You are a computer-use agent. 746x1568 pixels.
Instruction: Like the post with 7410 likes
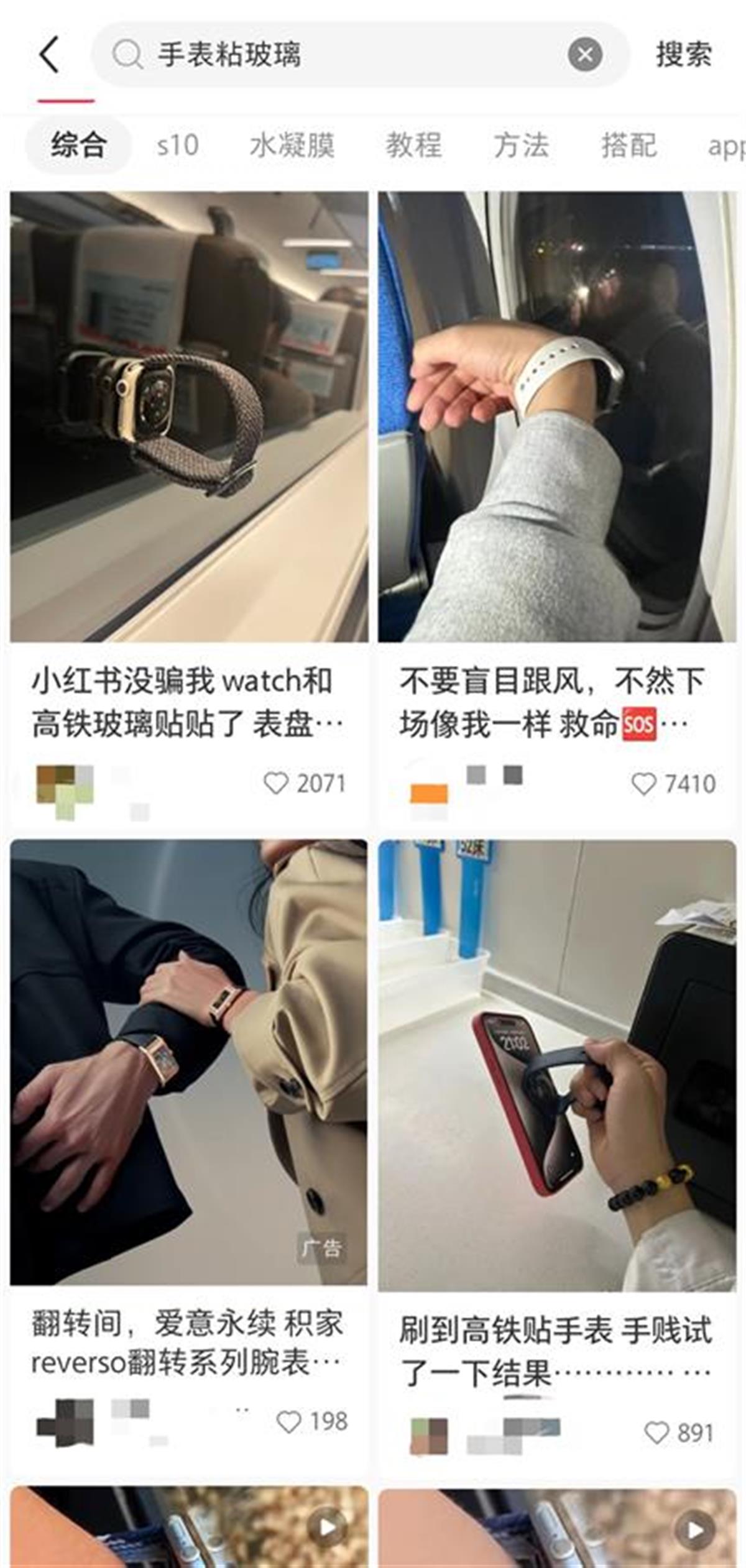pyautogui.click(x=643, y=784)
